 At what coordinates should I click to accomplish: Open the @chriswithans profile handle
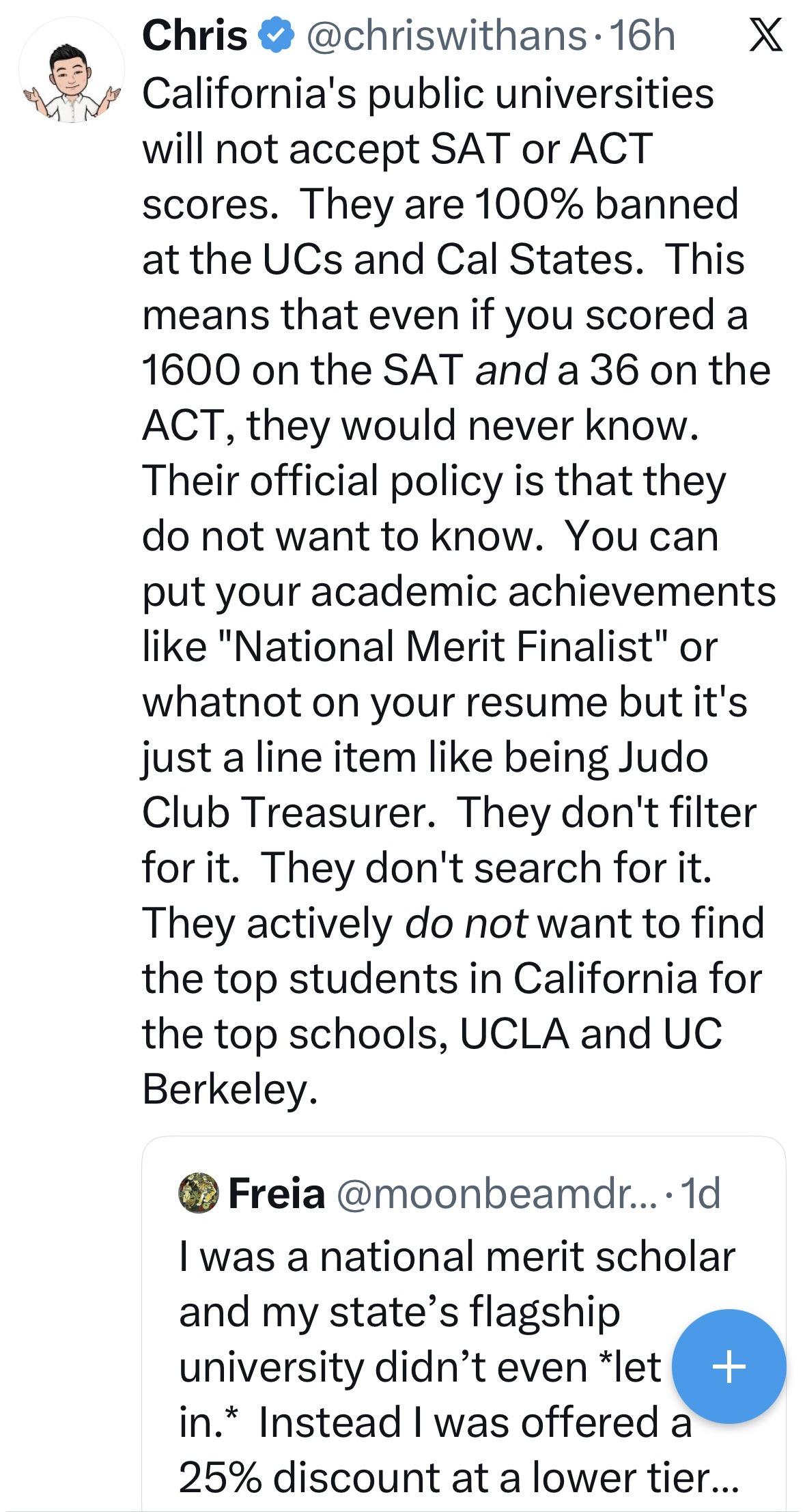(444, 36)
